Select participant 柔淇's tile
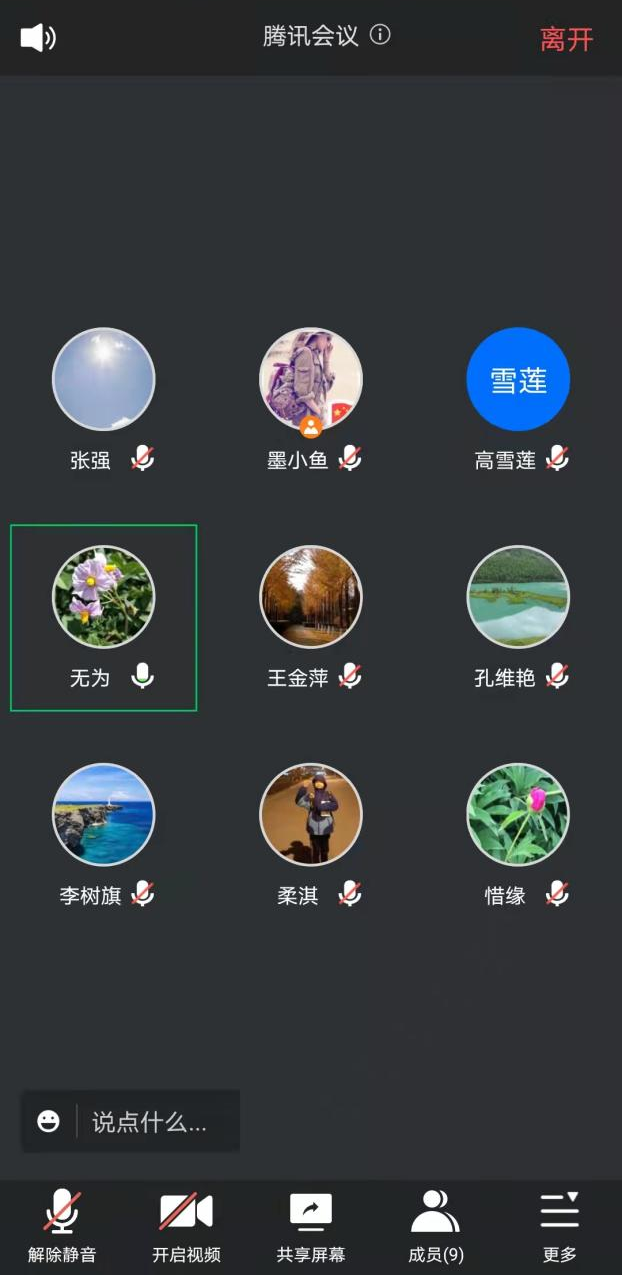The image size is (623, 1276). pyautogui.click(x=311, y=836)
